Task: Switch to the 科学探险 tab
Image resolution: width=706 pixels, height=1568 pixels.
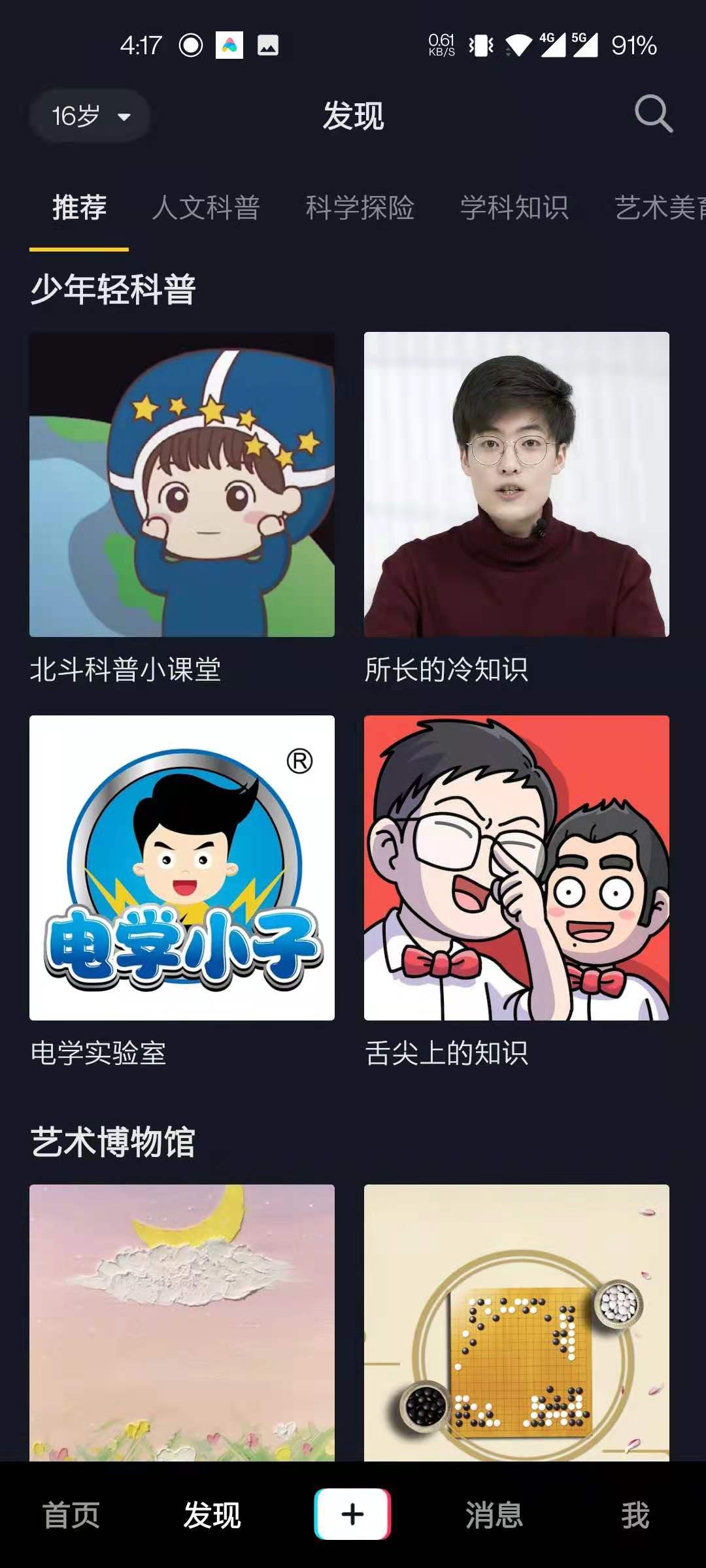Action: (x=360, y=208)
